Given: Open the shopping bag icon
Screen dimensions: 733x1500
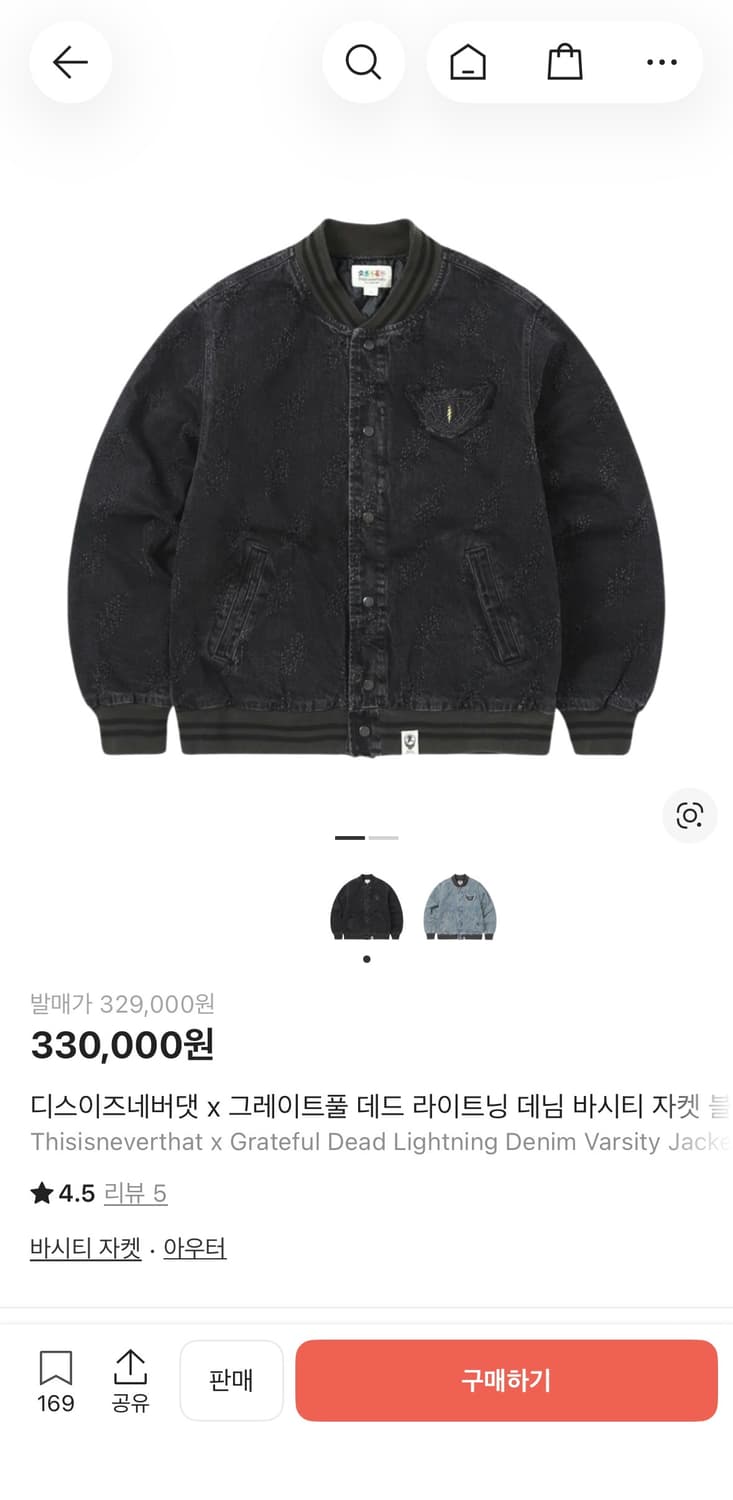Looking at the screenshot, I should [565, 62].
